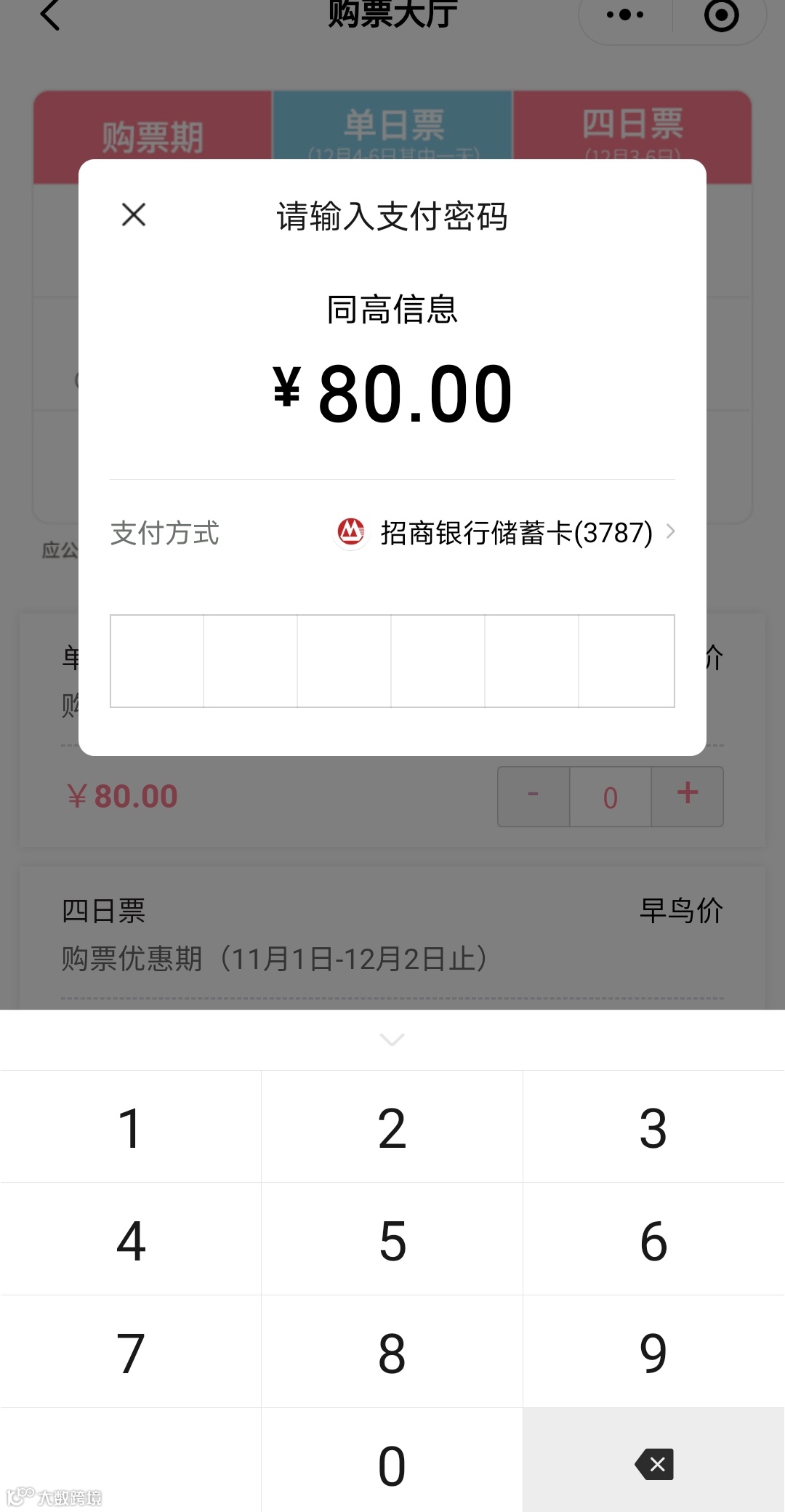Enter digit 6 on the keypad
The width and height of the screenshot is (785, 1512).
[x=654, y=1239]
